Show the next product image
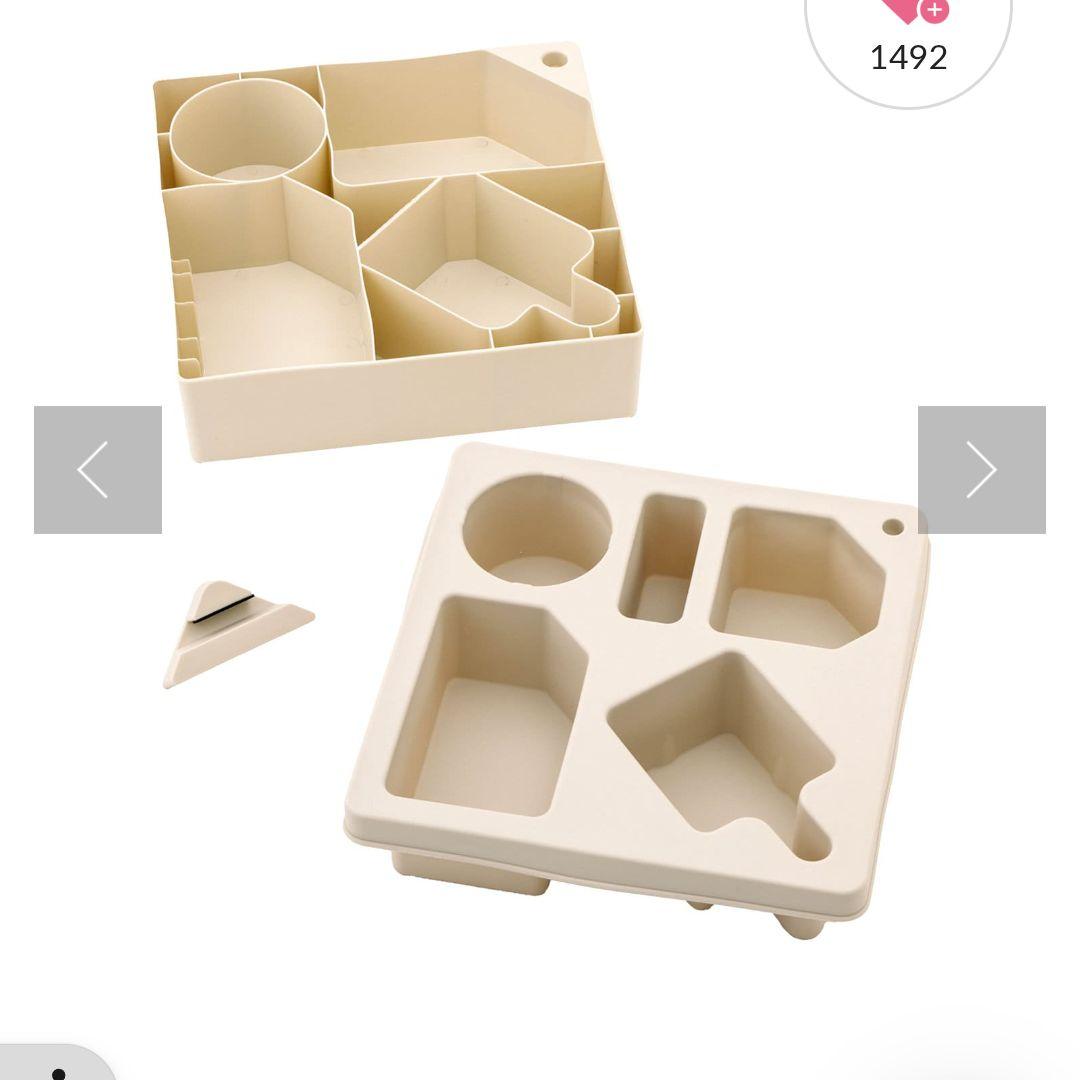Image resolution: width=1080 pixels, height=1080 pixels. tap(981, 469)
